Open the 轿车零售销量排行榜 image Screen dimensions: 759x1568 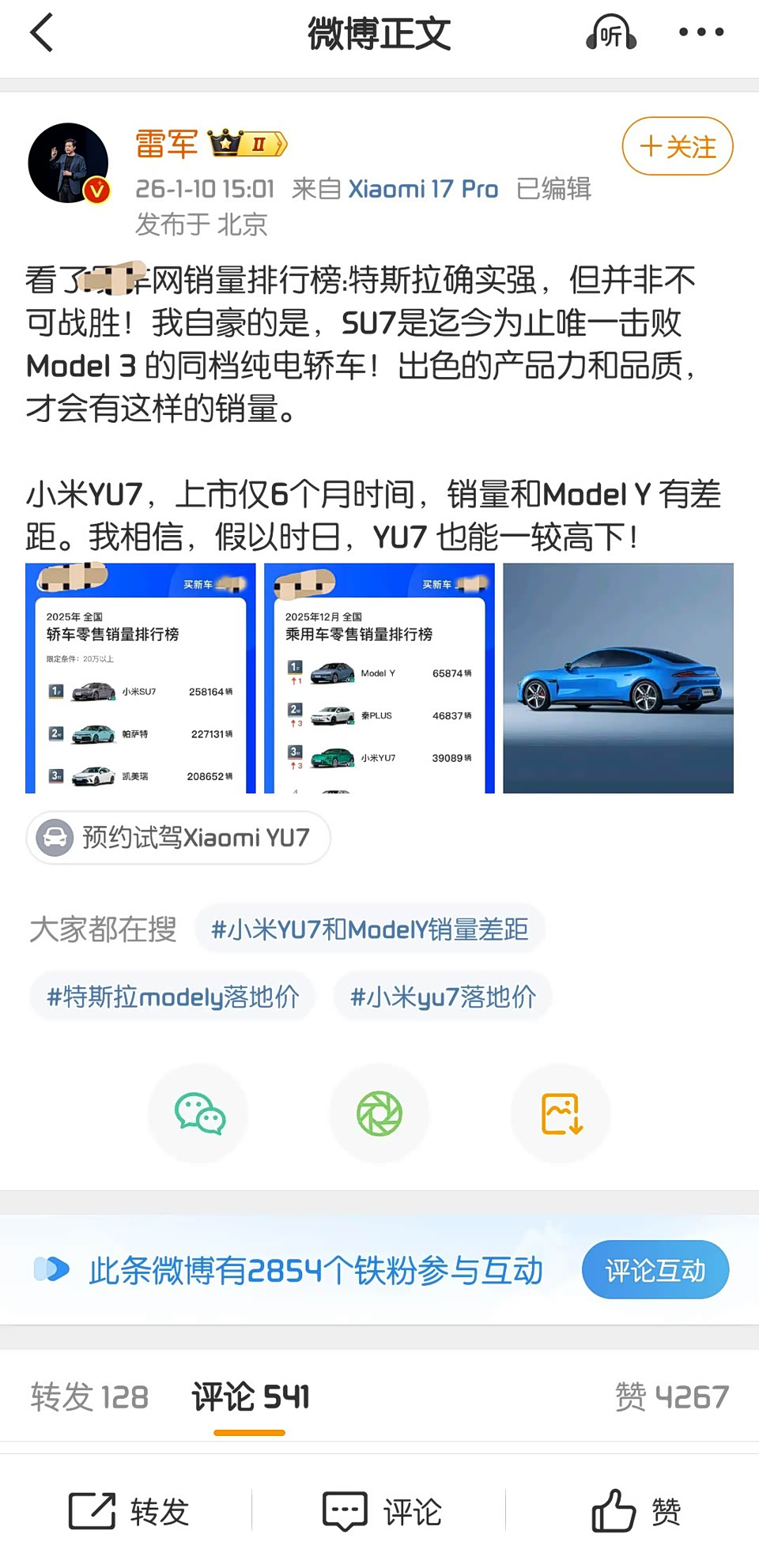[x=141, y=678]
